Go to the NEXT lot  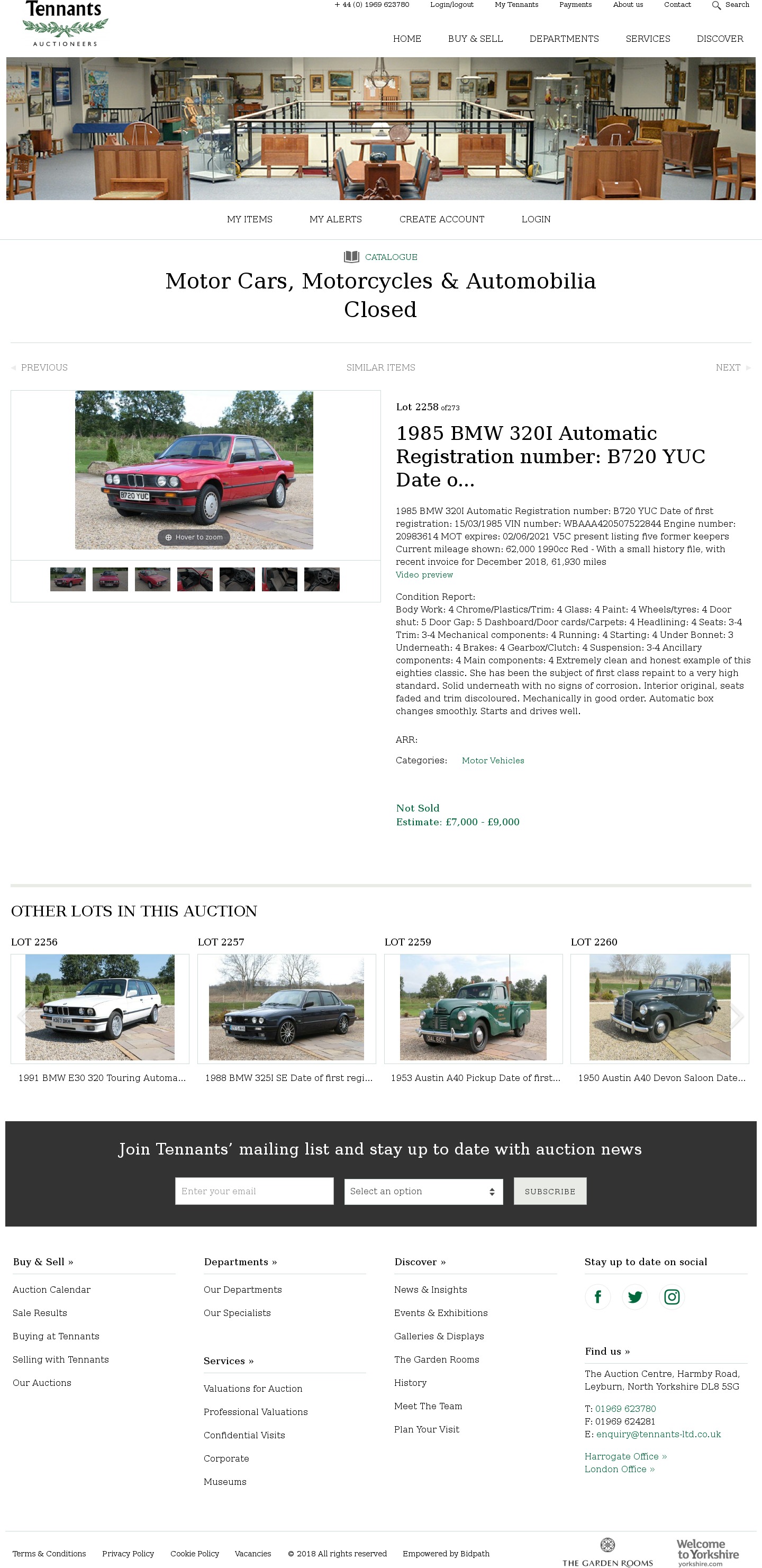coord(728,367)
